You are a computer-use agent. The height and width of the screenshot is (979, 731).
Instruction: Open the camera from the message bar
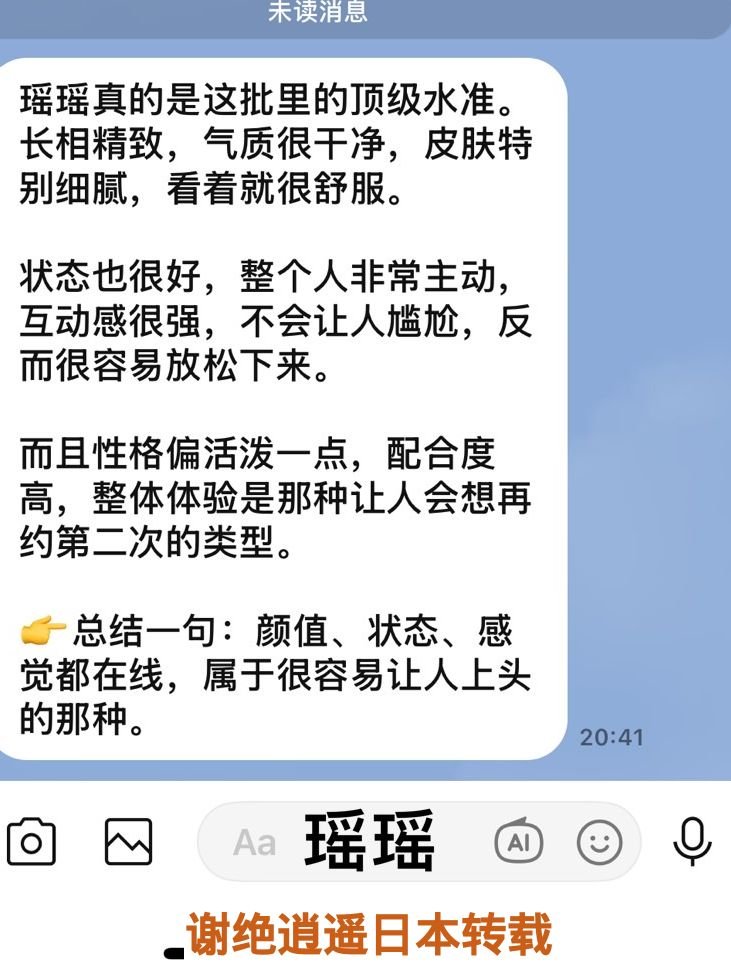tap(31, 841)
